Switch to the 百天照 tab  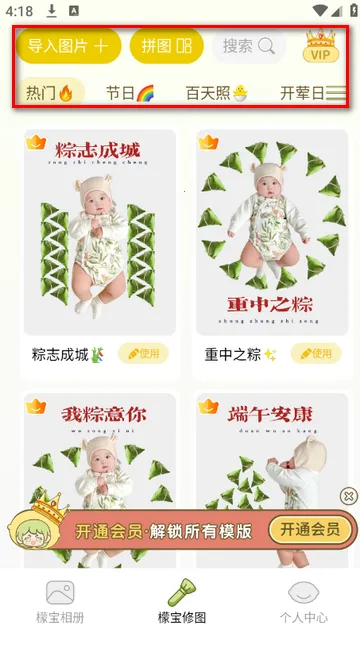click(217, 93)
